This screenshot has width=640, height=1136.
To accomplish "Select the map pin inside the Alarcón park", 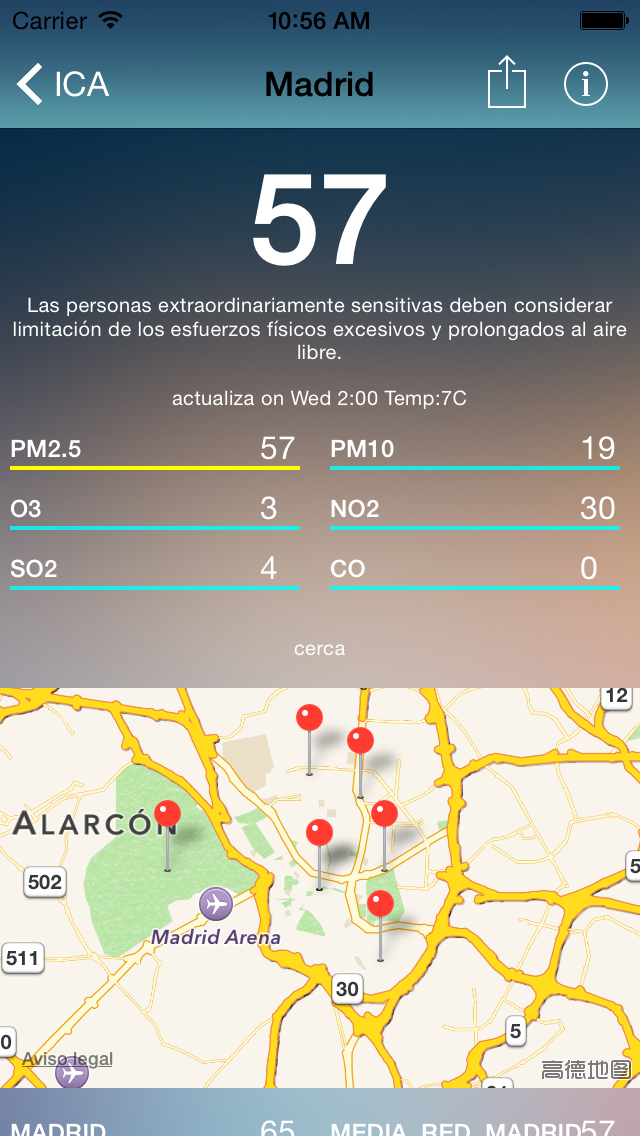I will tap(167, 816).
